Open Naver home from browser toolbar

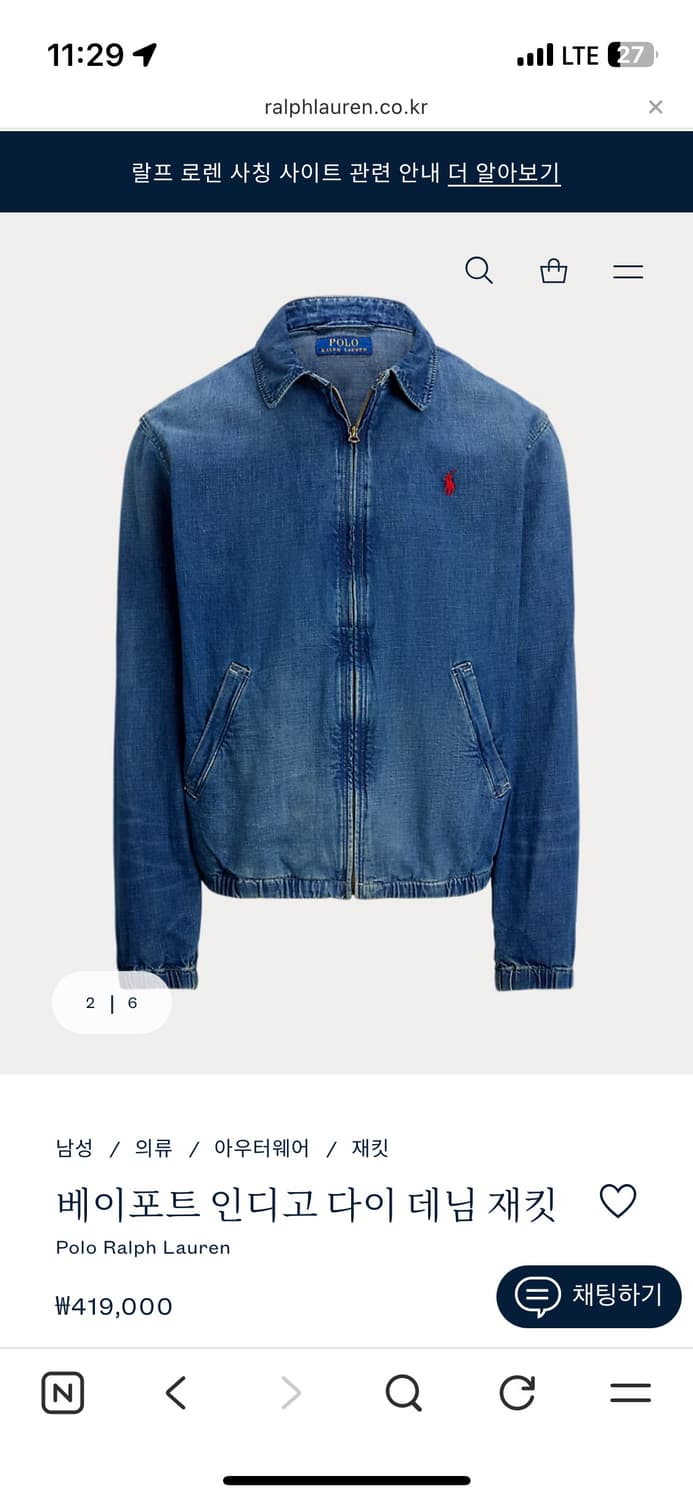click(x=63, y=1393)
